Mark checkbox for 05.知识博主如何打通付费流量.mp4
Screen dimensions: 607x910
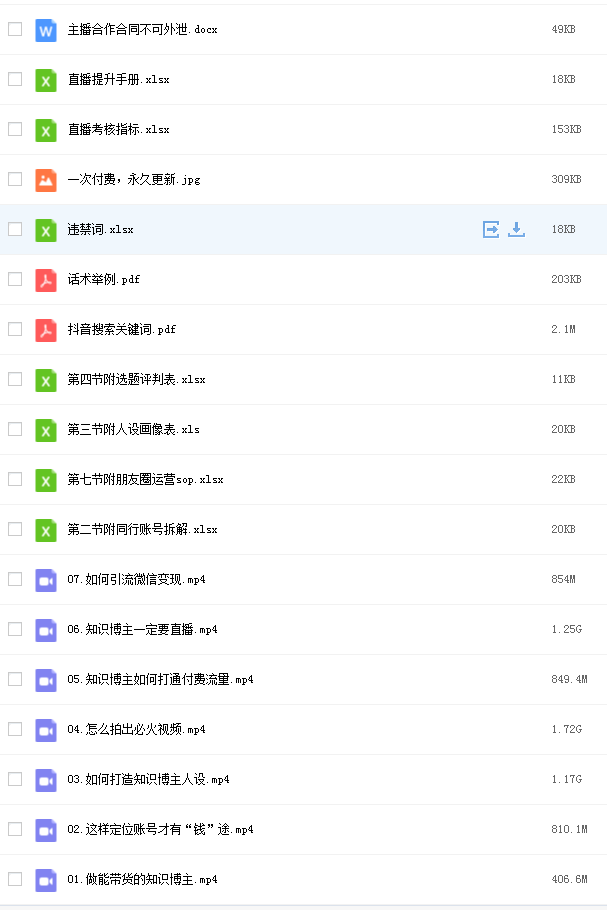pyautogui.click(x=15, y=679)
